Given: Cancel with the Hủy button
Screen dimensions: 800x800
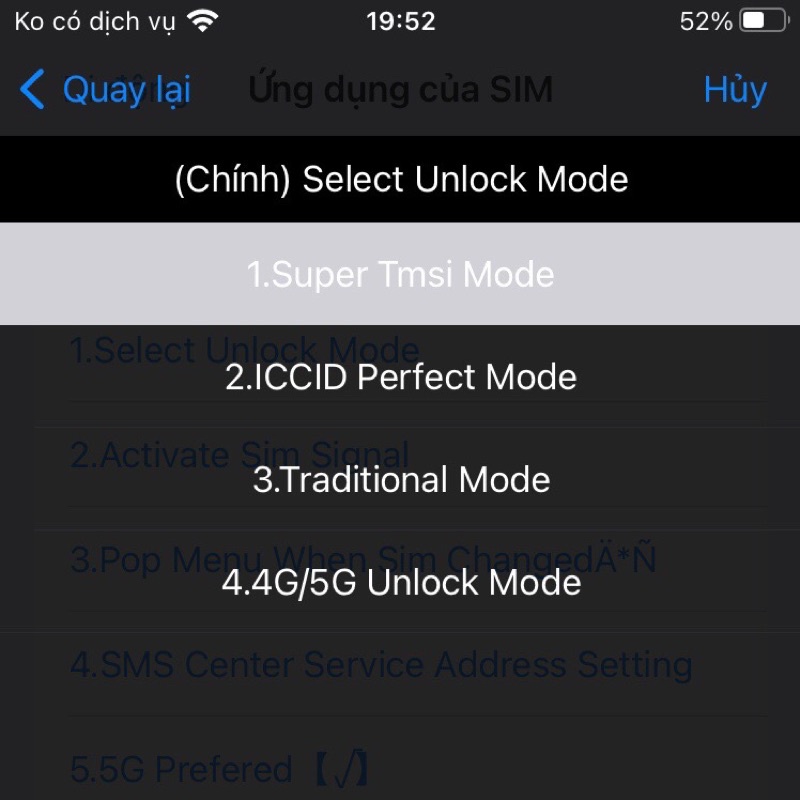Looking at the screenshot, I should 735,90.
